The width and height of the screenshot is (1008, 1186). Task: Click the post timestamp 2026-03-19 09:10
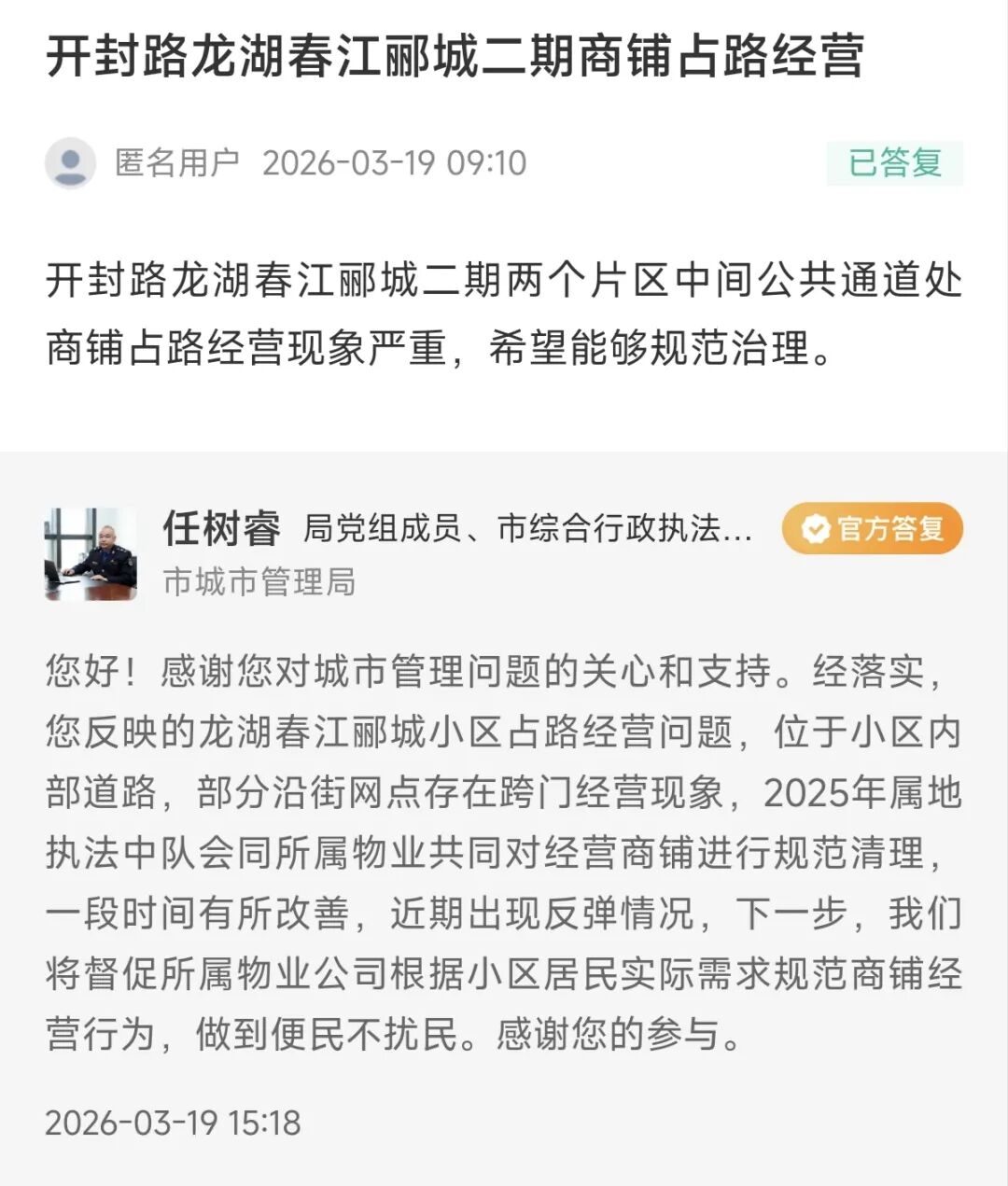click(x=396, y=163)
